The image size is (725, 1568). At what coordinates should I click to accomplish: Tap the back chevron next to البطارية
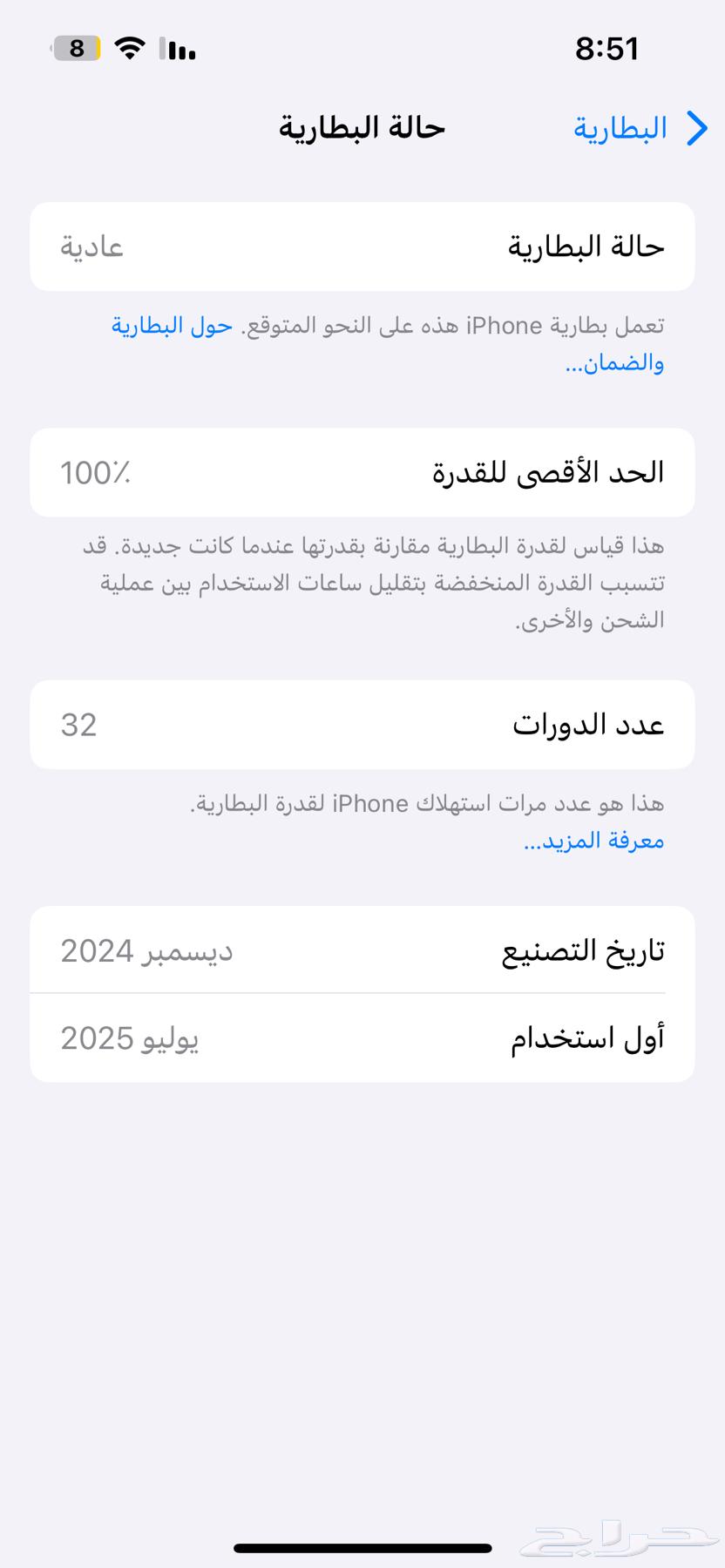697,128
